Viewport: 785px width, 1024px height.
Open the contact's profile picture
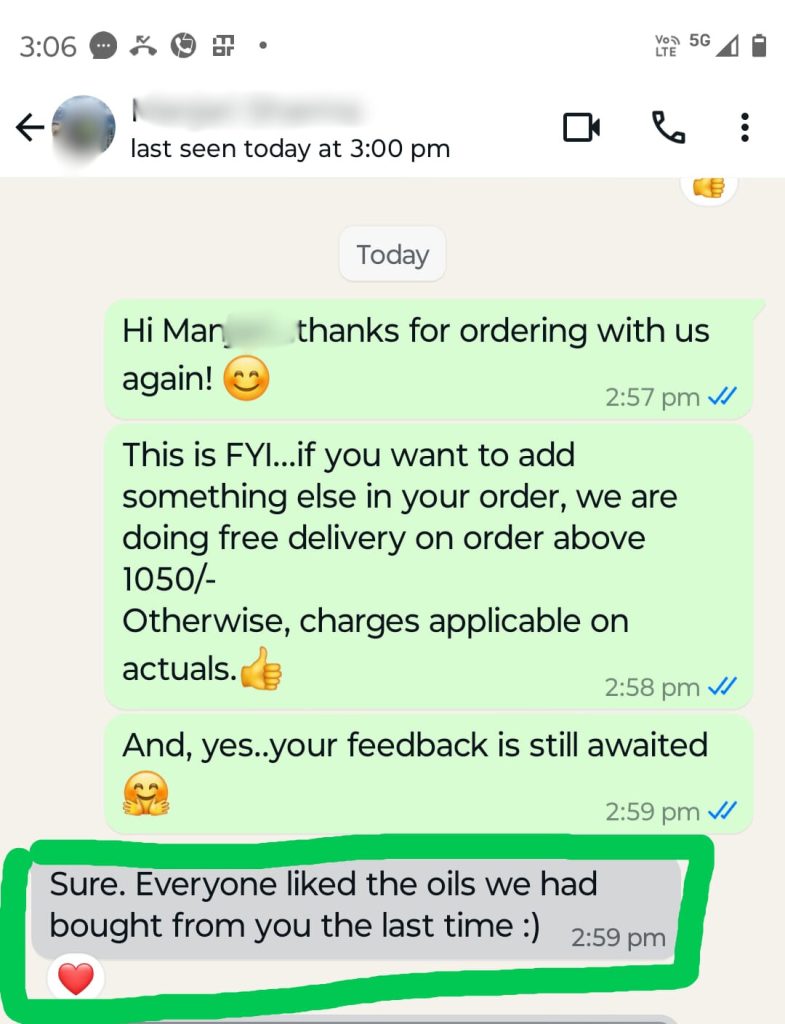(x=84, y=130)
